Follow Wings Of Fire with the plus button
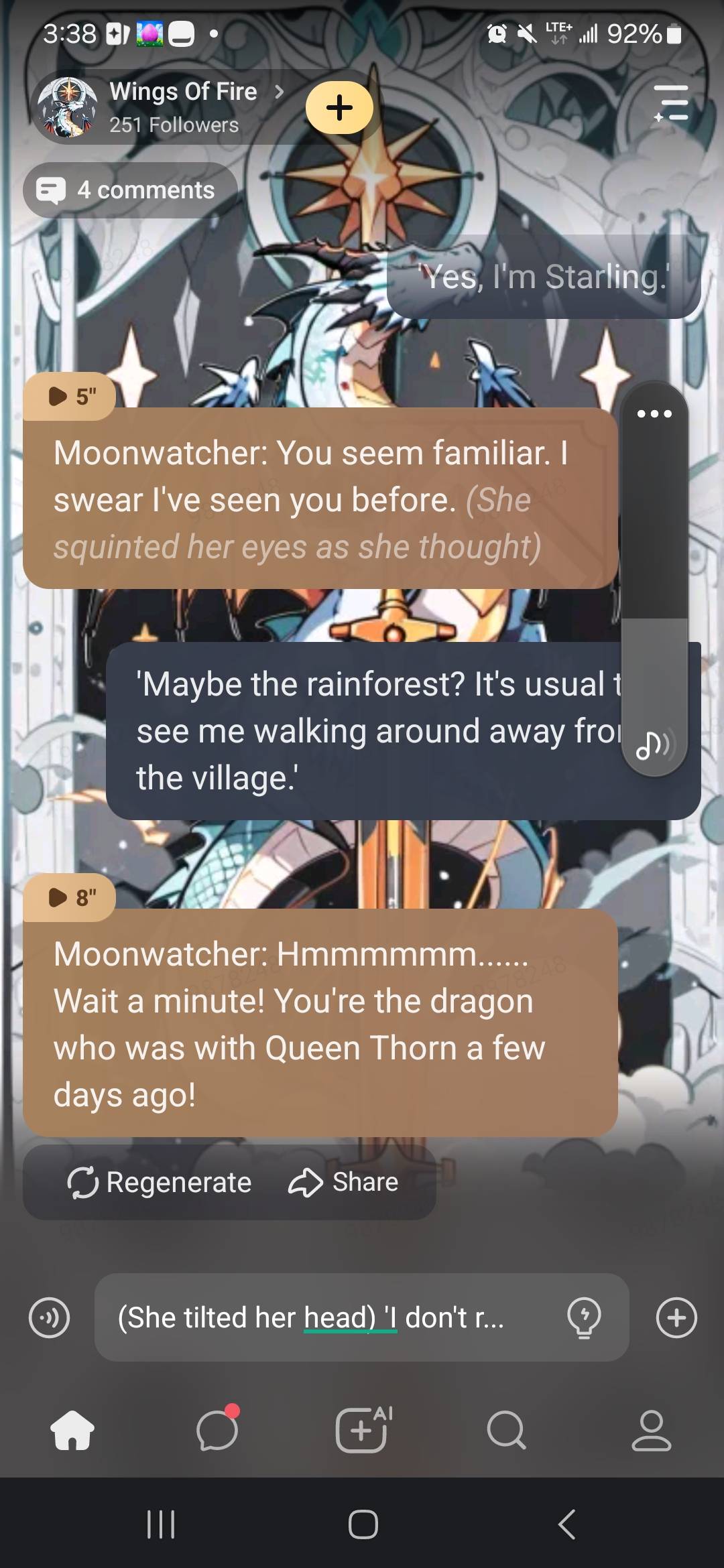 pos(339,107)
